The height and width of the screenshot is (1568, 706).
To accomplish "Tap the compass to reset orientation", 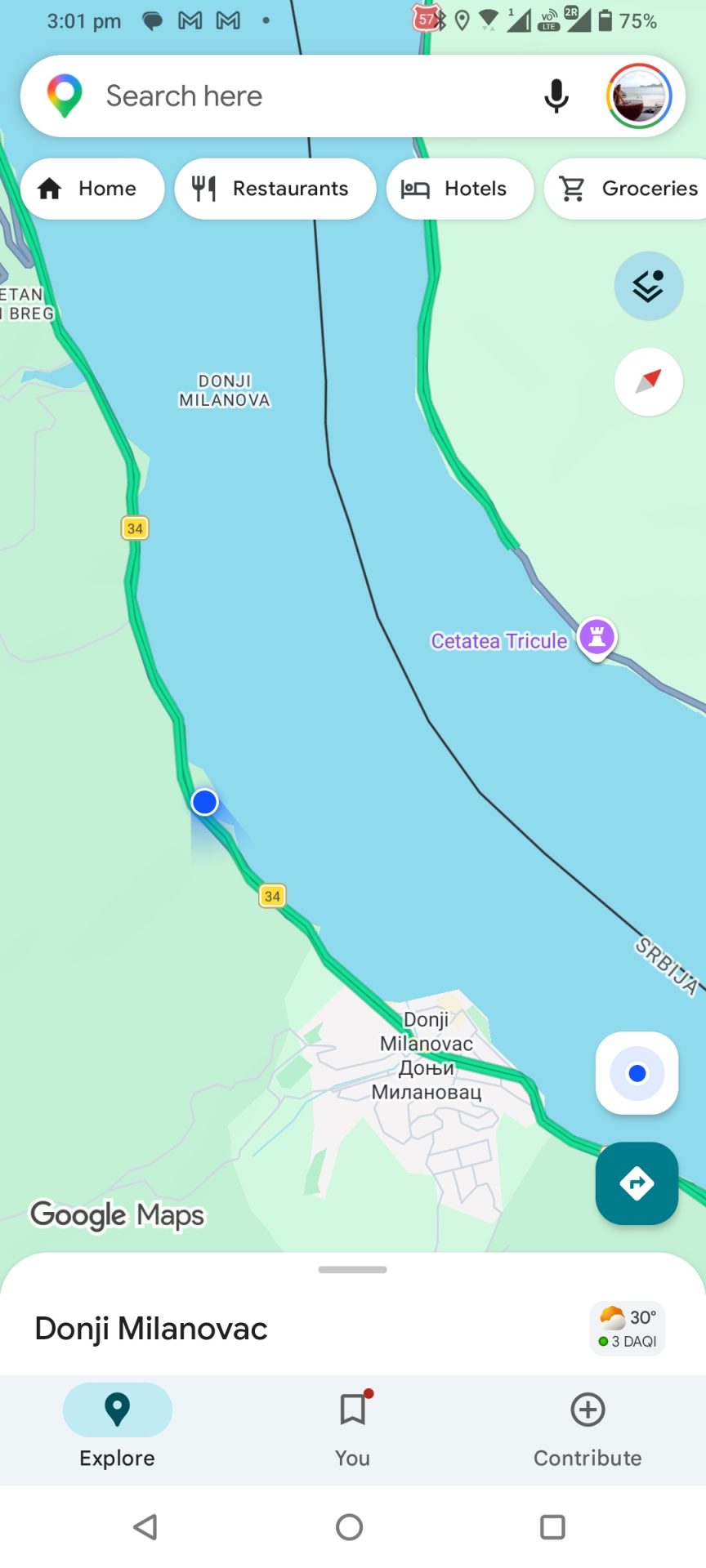I will point(649,381).
